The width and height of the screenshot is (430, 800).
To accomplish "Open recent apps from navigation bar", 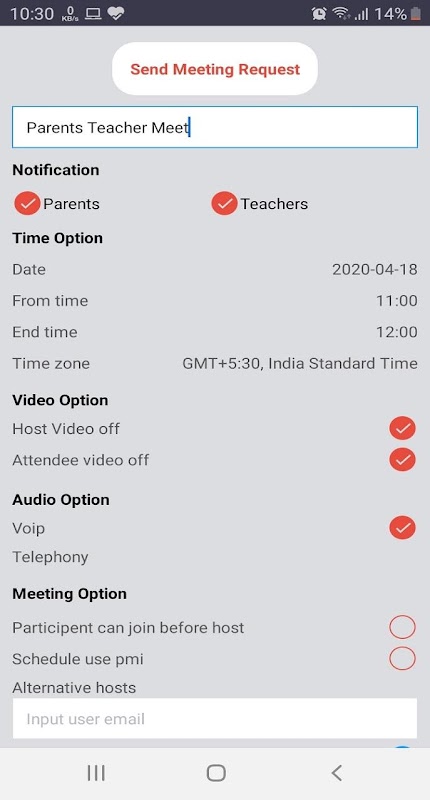I will point(95,773).
